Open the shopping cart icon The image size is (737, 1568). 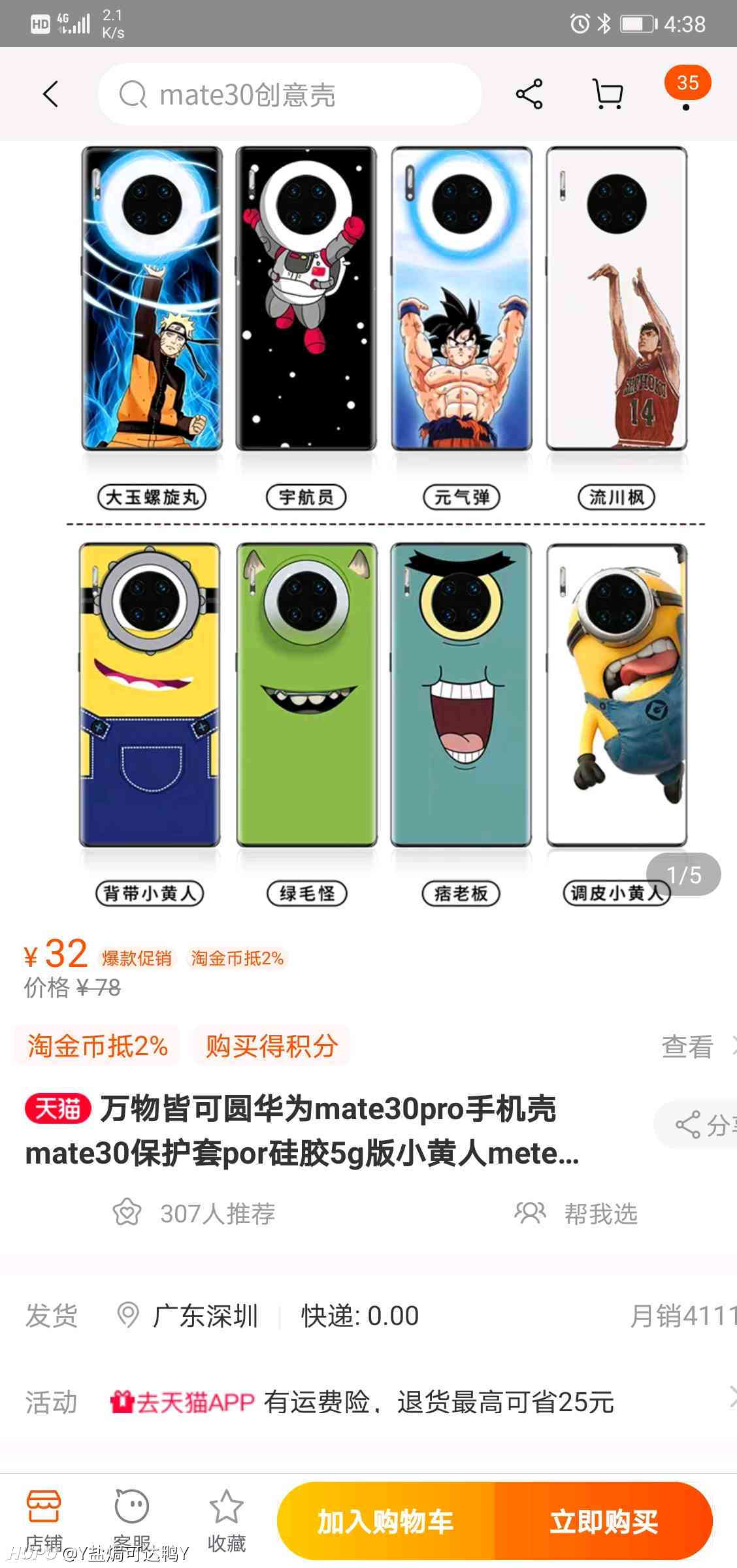click(607, 94)
